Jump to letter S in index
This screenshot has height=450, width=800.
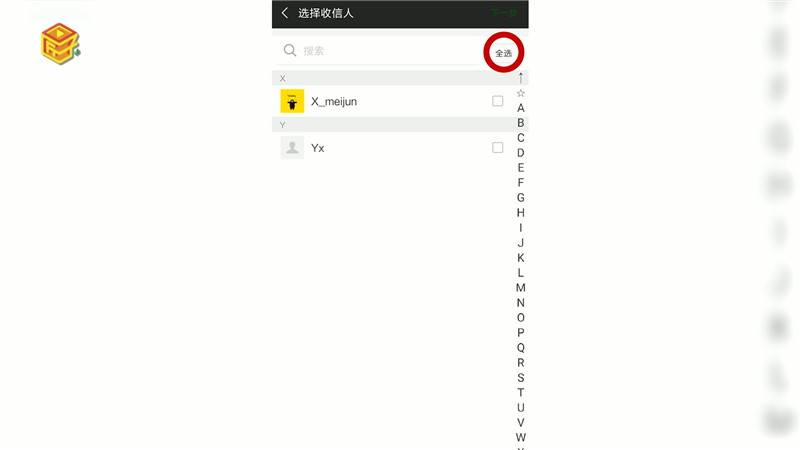[x=521, y=378]
